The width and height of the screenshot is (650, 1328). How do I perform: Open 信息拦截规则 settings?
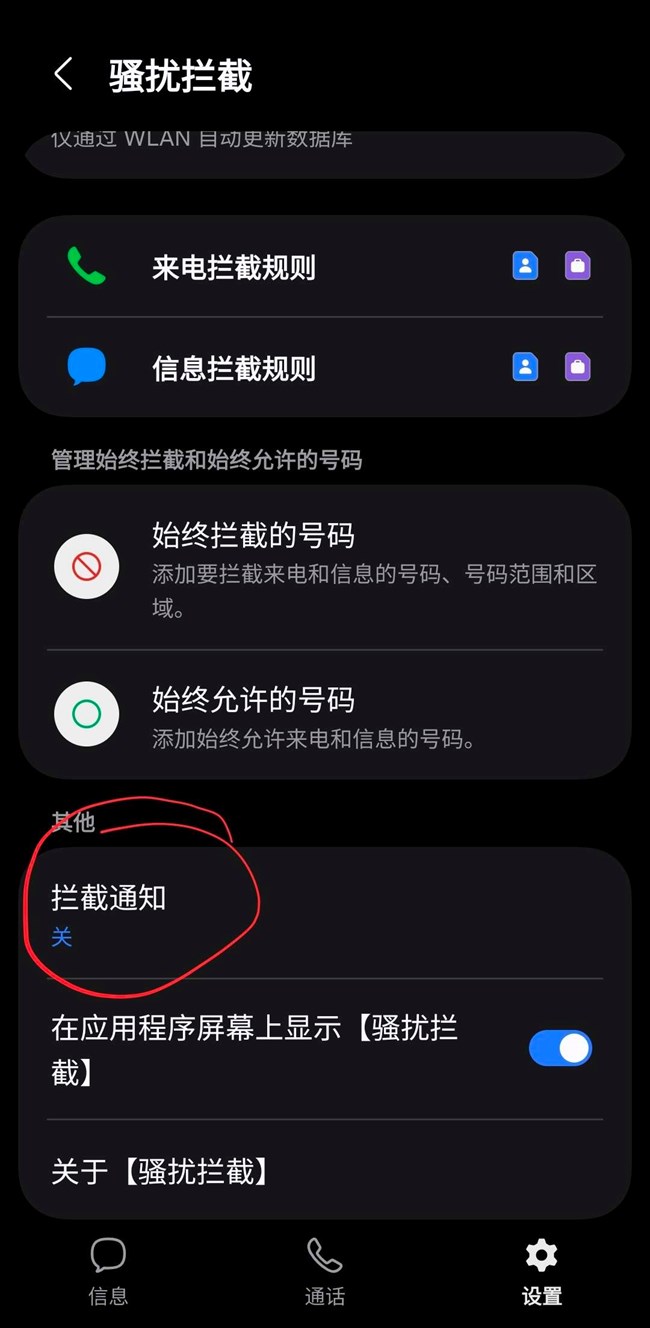click(x=234, y=368)
